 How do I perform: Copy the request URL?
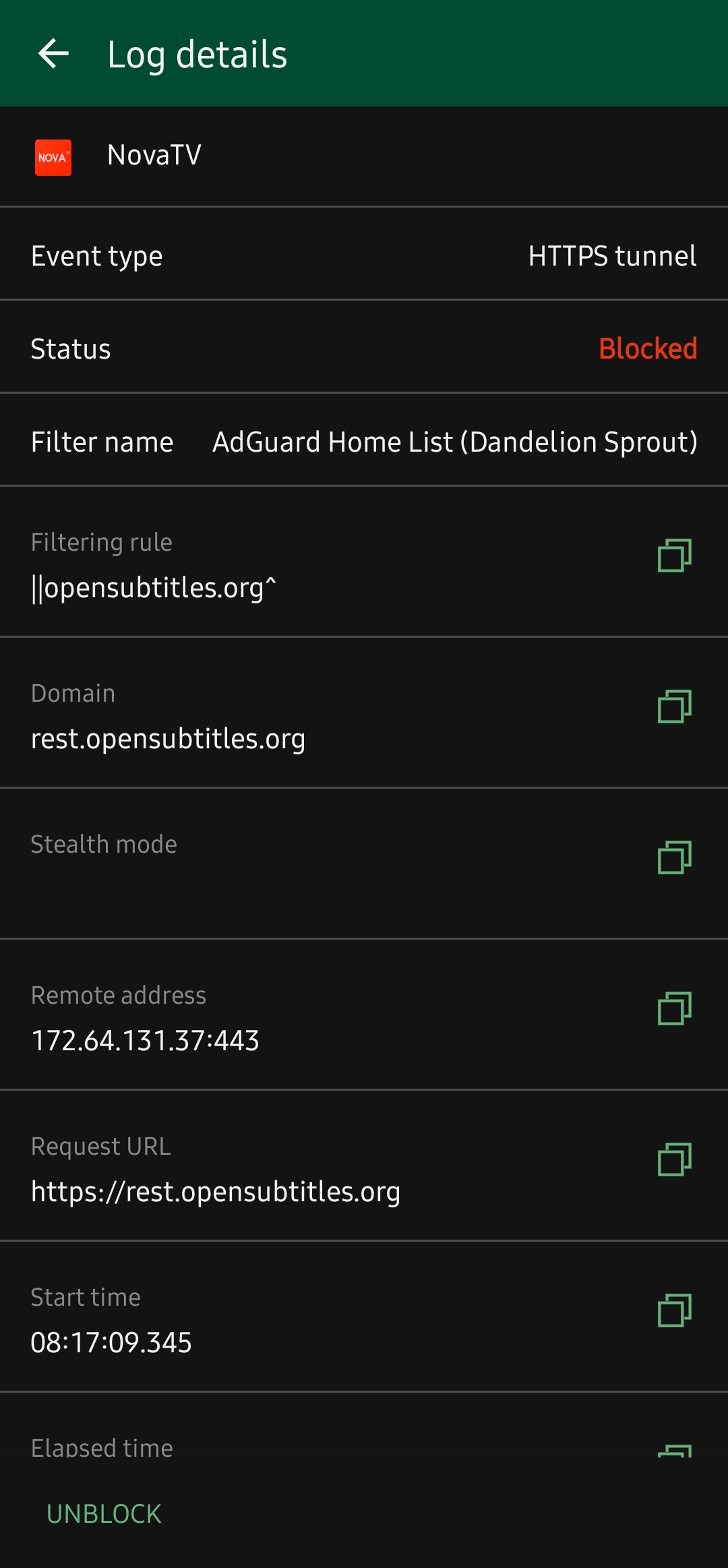pos(675,1159)
